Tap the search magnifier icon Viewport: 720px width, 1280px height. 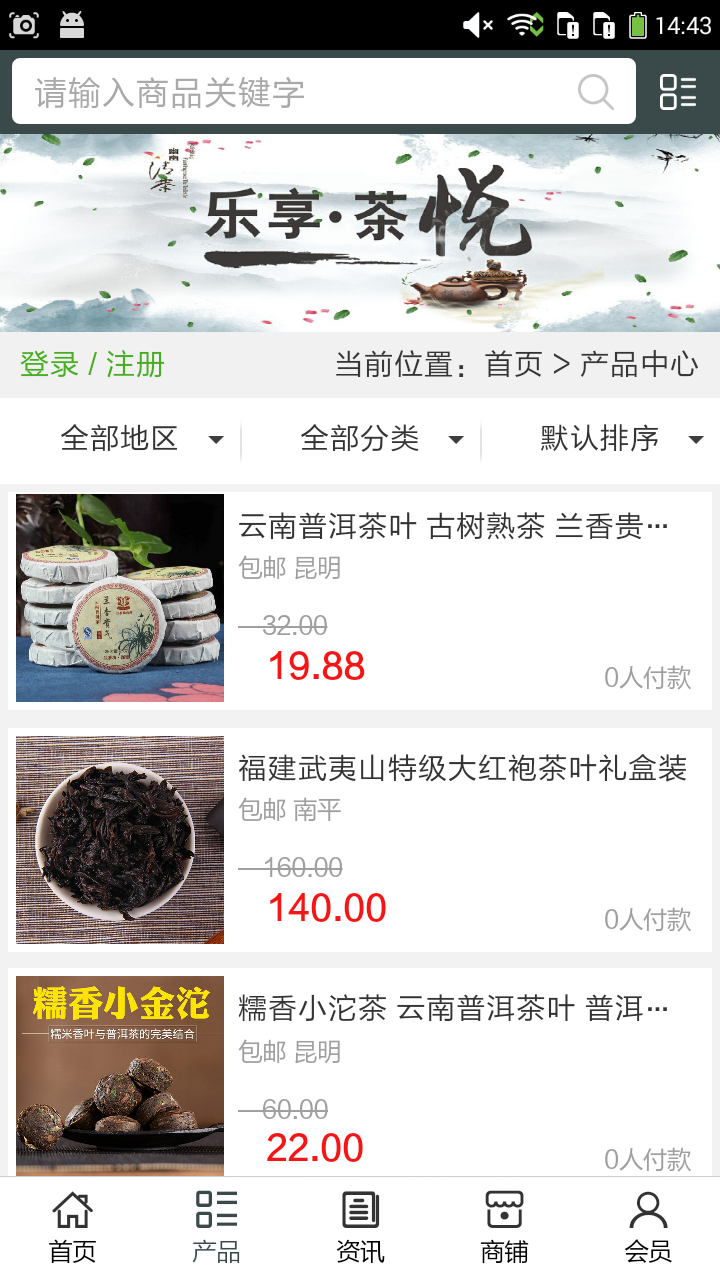(x=595, y=91)
